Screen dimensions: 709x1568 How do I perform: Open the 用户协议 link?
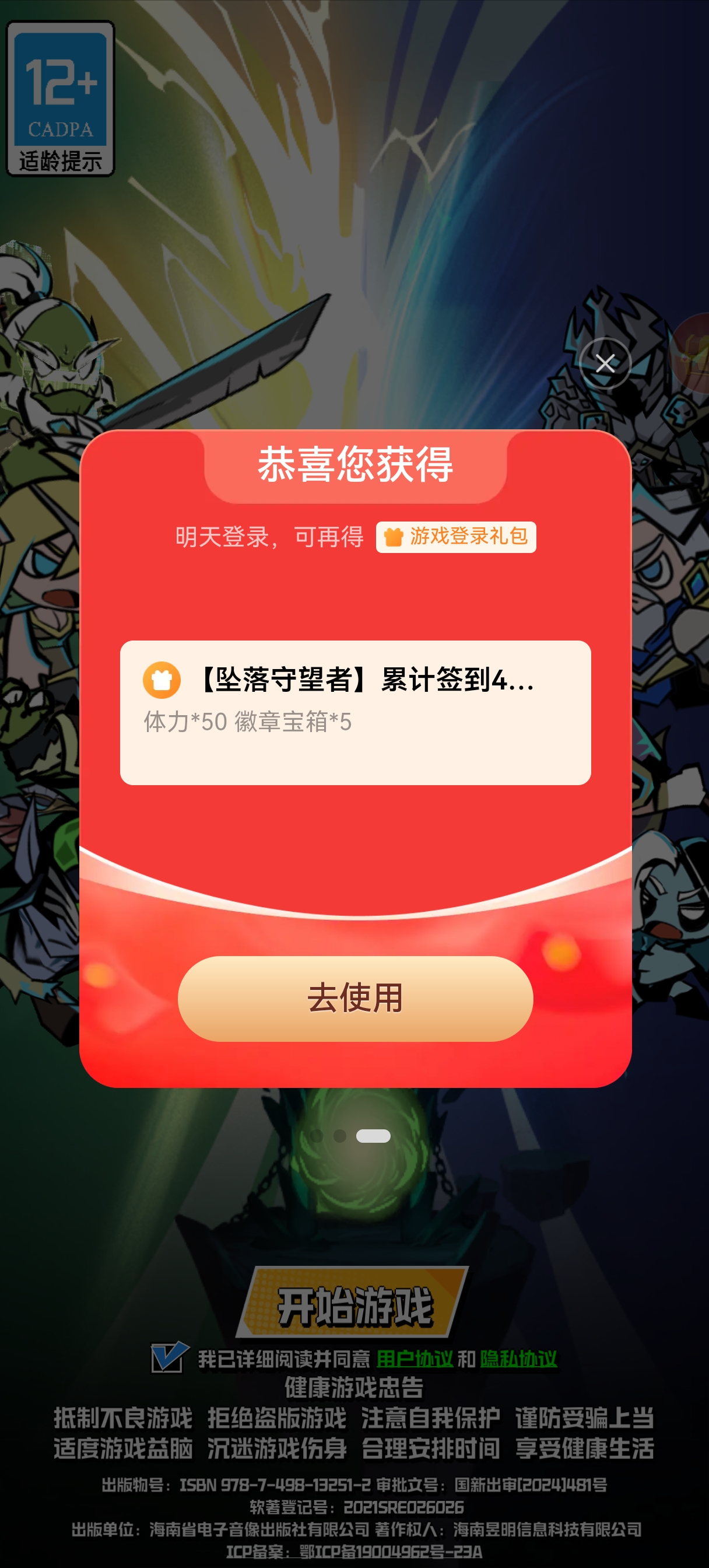pos(415,1359)
